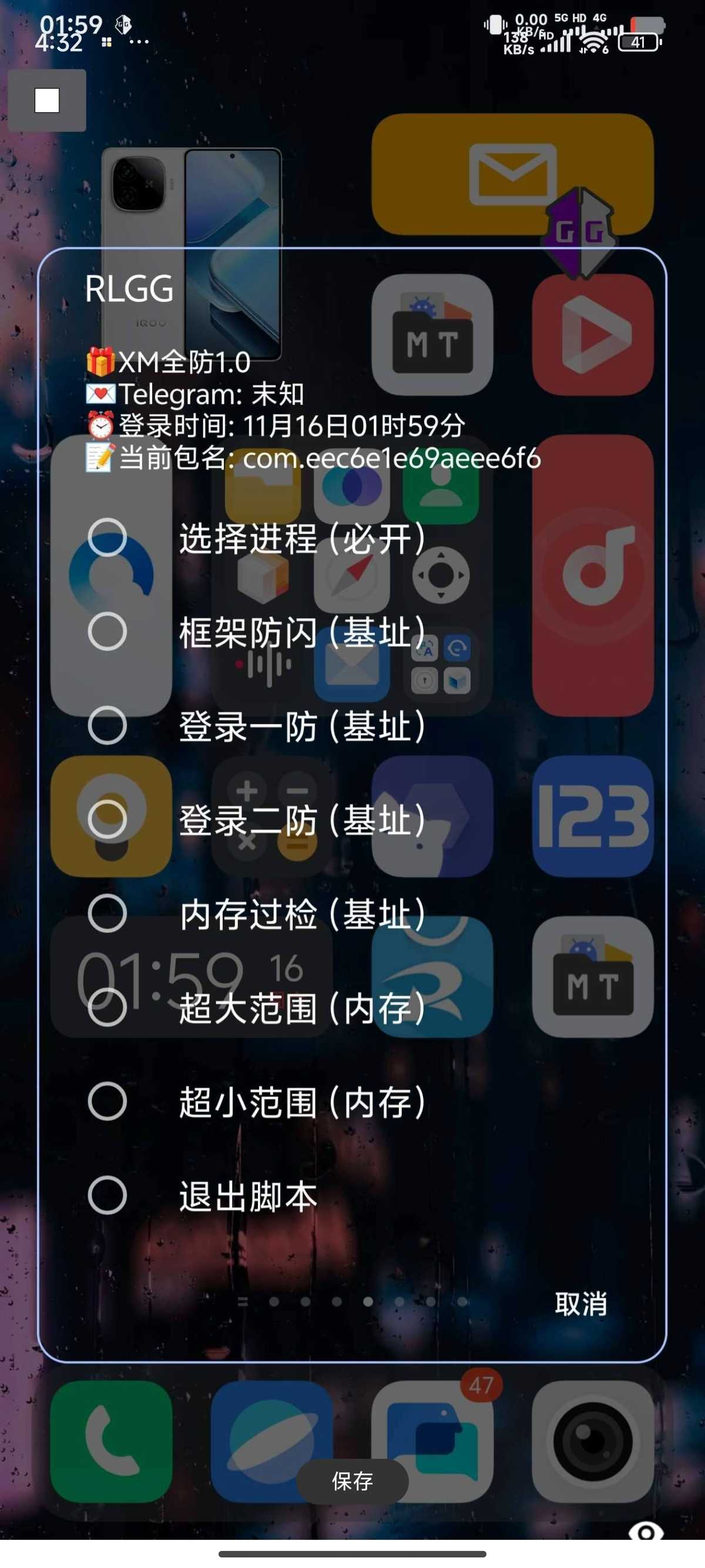Viewport: 705px width, 1568px height.
Task: Tap 取消 to cancel the dialog
Action: click(x=580, y=1304)
